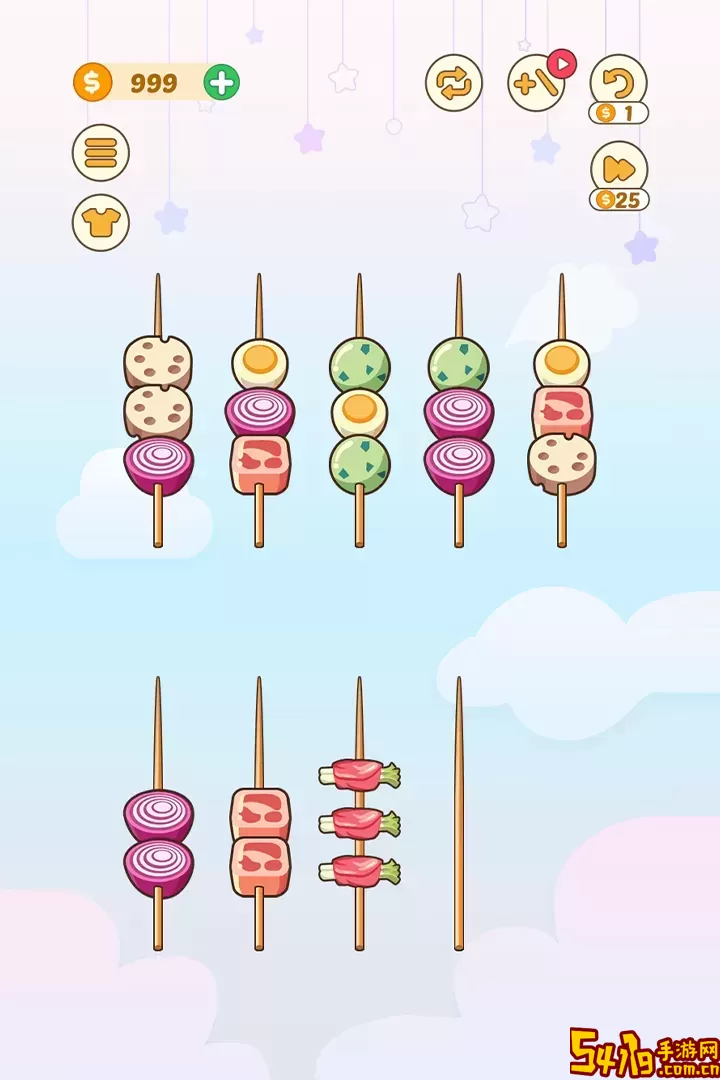Open the skins shop shirt icon
The width and height of the screenshot is (720, 1080).
[x=101, y=222]
